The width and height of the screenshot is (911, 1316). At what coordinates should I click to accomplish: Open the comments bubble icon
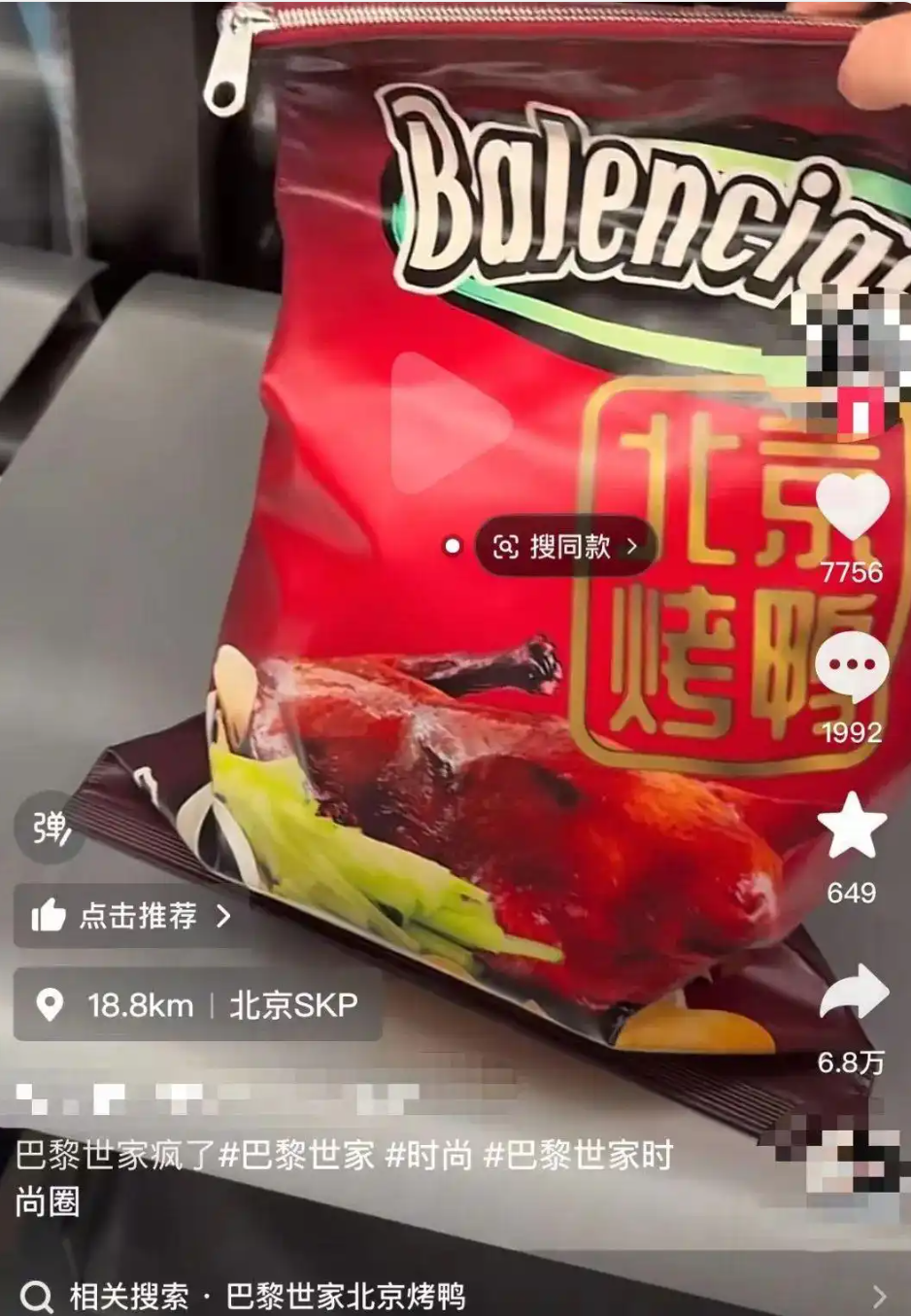point(852,666)
